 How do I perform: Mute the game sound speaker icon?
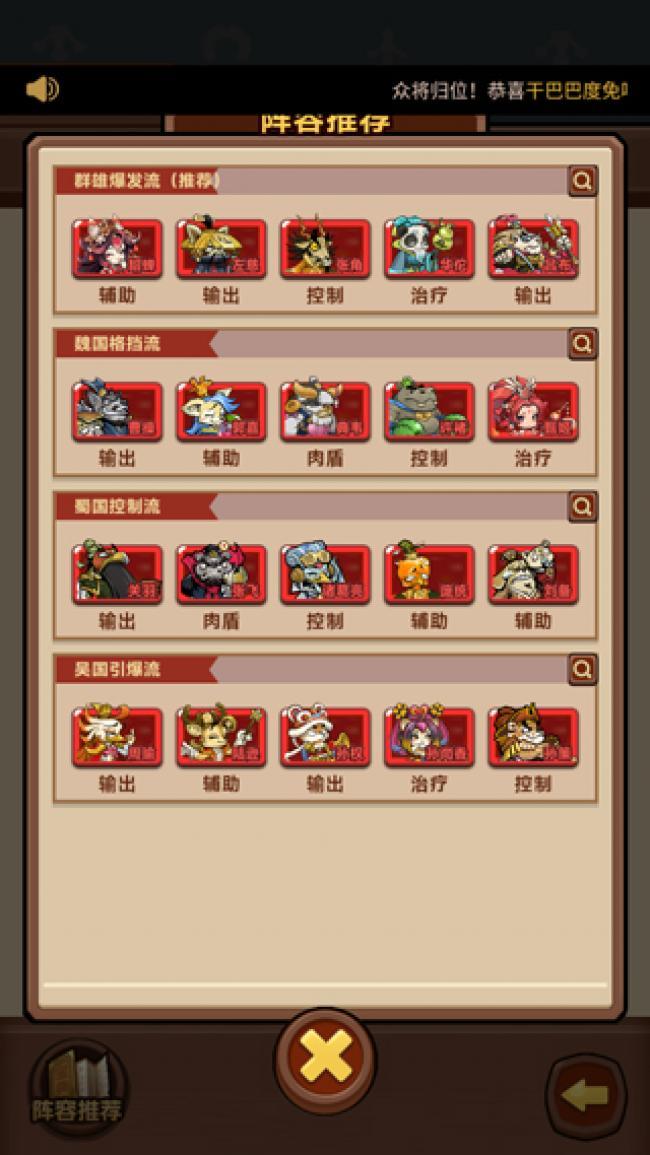tap(41, 90)
